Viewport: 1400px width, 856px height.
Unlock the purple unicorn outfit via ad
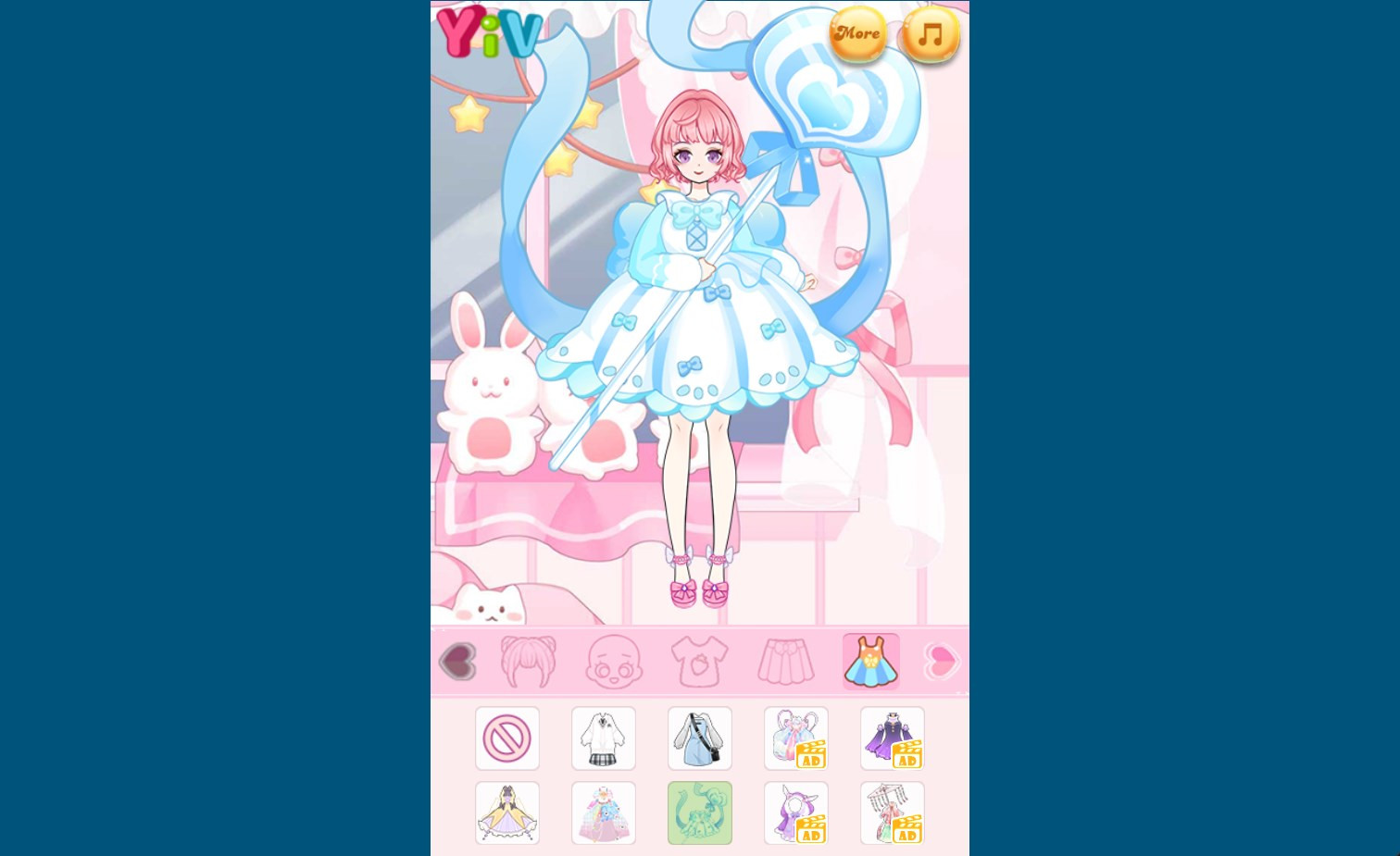(796, 813)
